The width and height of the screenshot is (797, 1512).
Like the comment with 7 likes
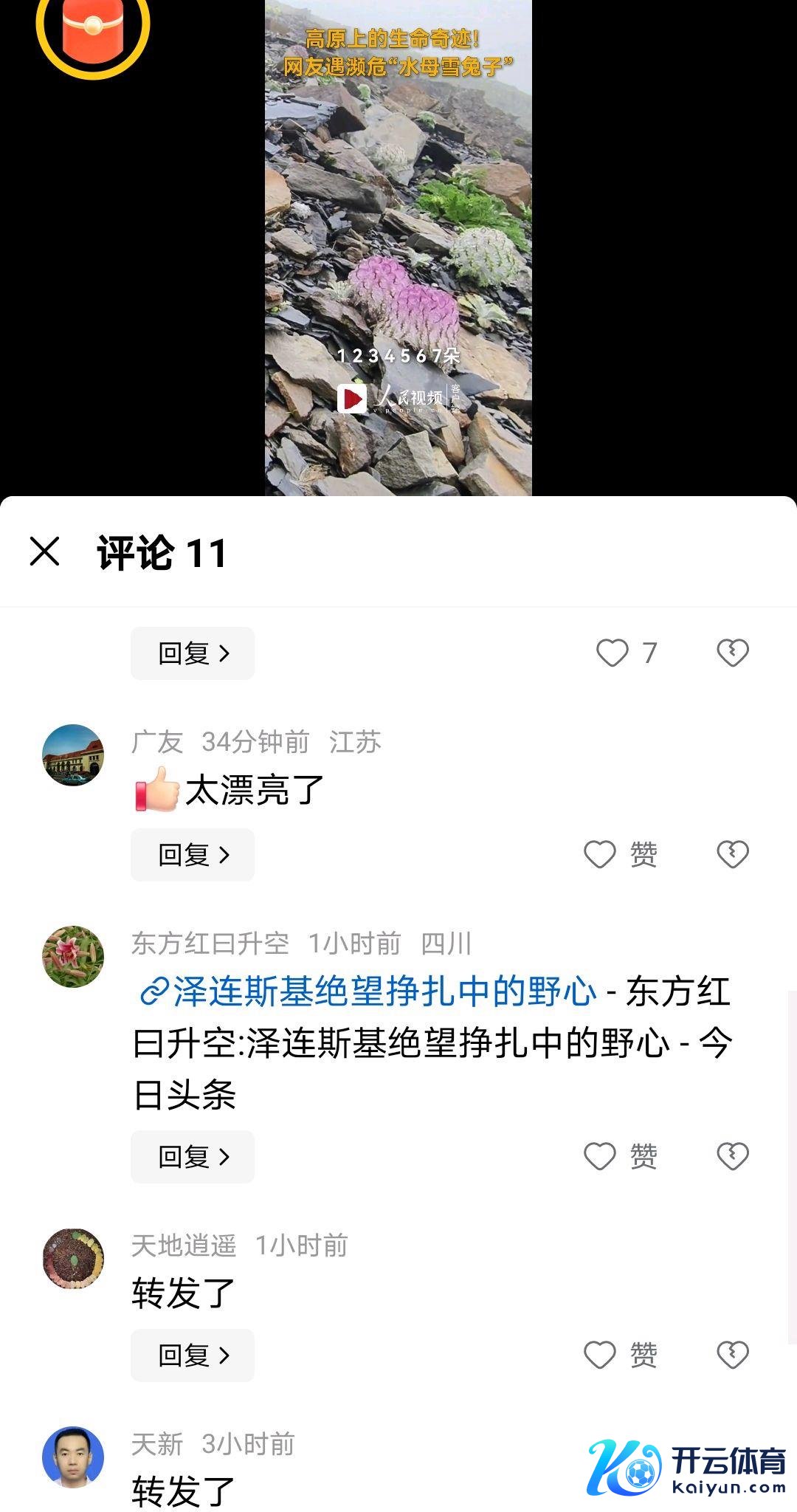[x=613, y=653]
